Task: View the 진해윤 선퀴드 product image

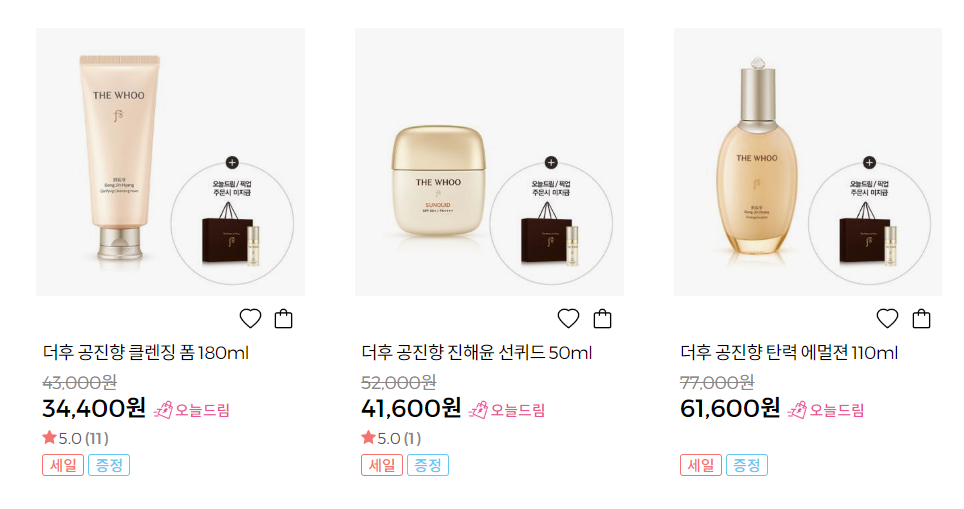Action: [x=489, y=162]
